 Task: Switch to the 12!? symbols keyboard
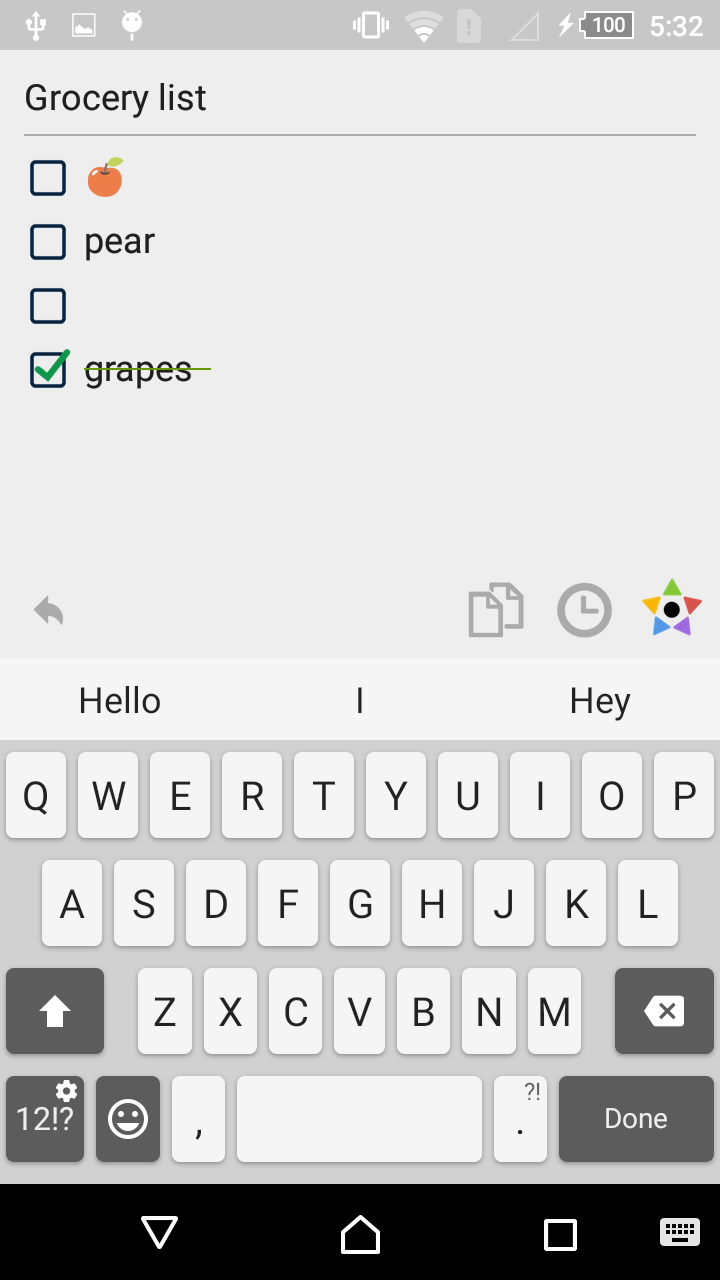(45, 1118)
